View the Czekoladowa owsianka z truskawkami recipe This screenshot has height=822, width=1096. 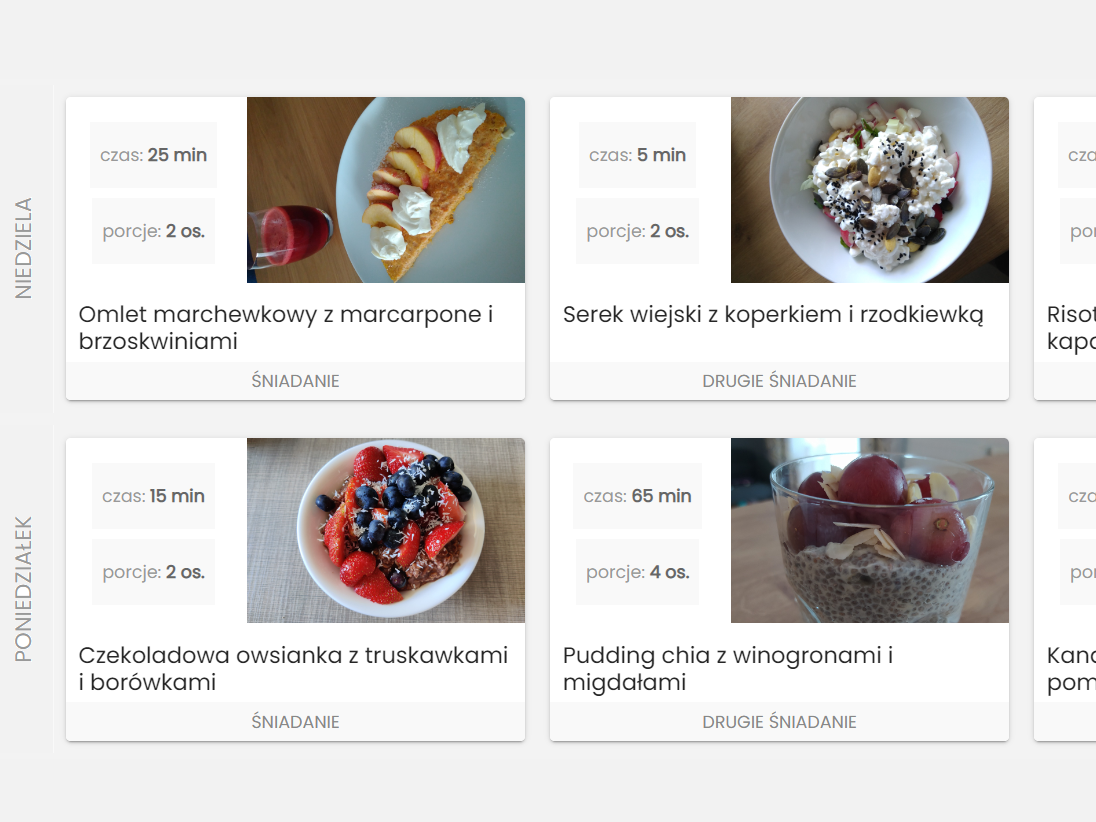coord(293,668)
